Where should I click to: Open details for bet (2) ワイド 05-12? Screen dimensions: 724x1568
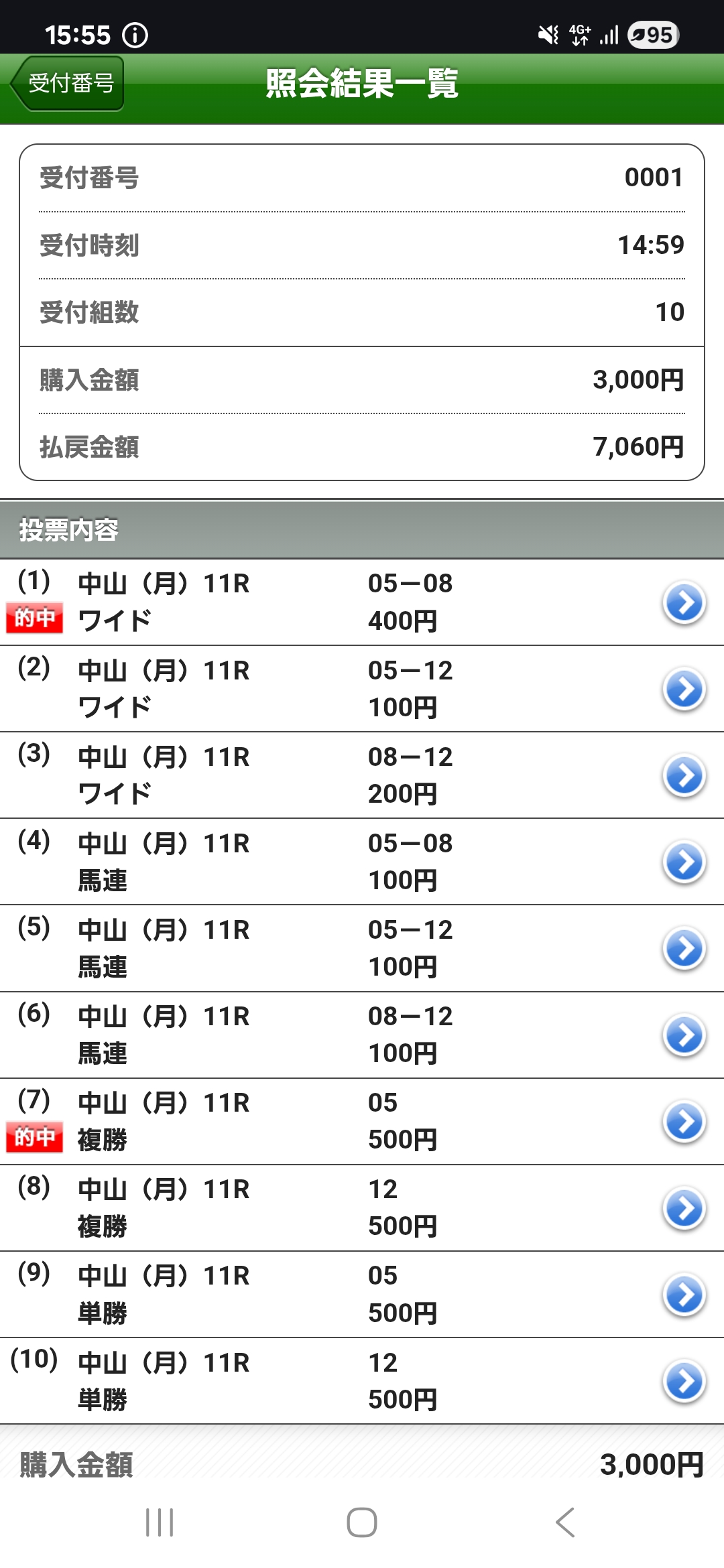[362, 689]
